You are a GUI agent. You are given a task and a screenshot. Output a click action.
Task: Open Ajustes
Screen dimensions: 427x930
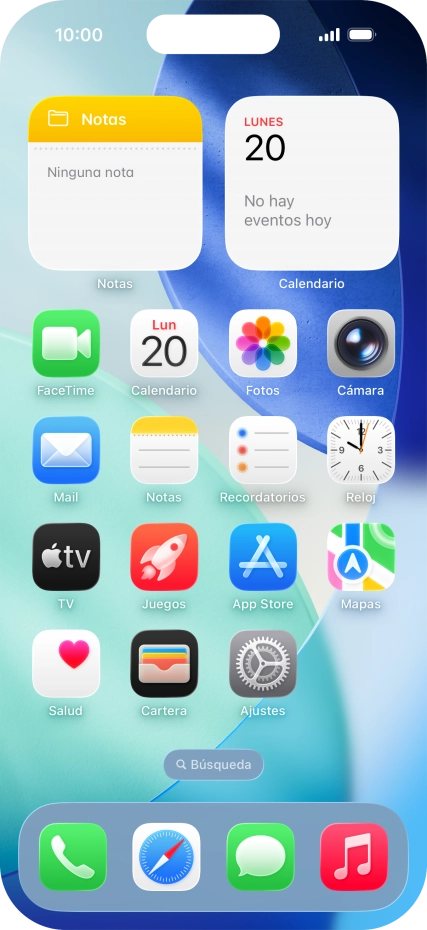click(x=263, y=664)
